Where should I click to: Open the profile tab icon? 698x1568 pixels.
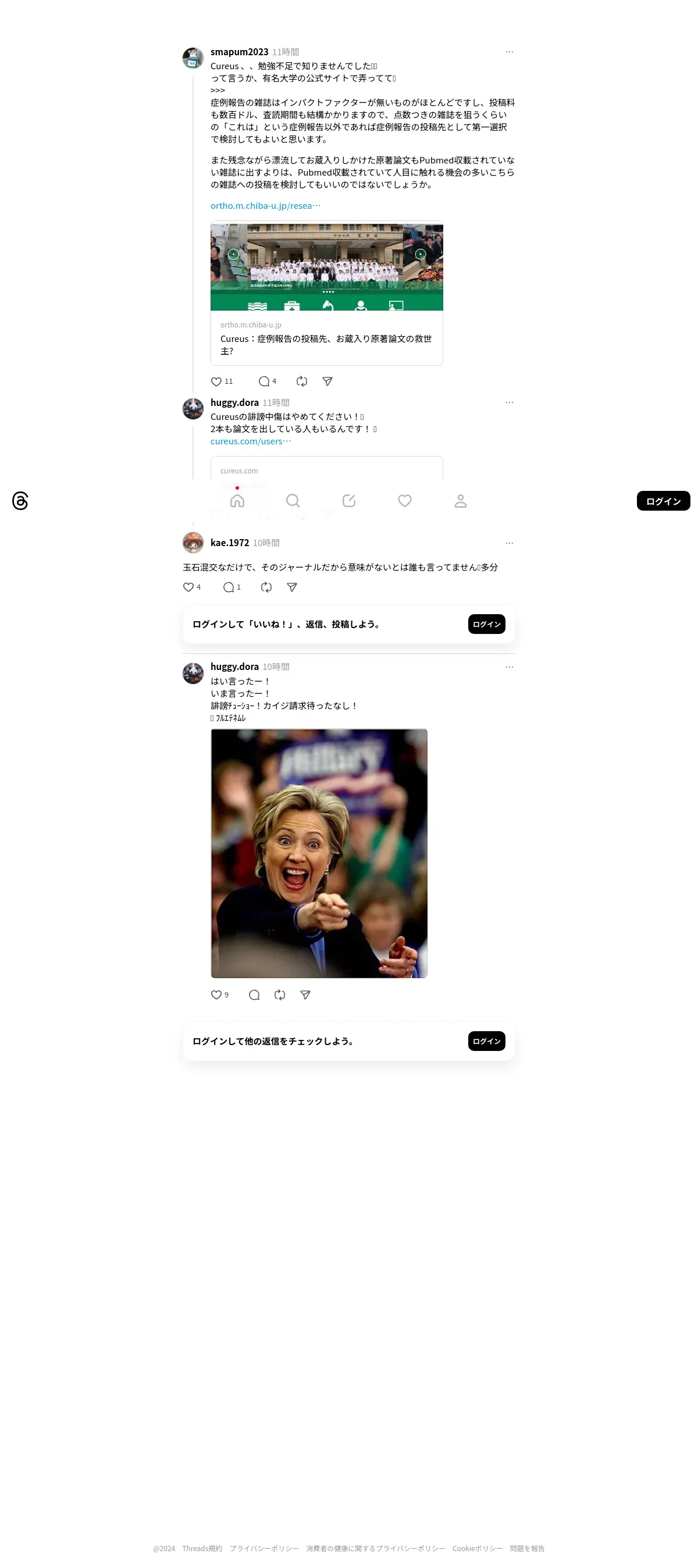(461, 500)
